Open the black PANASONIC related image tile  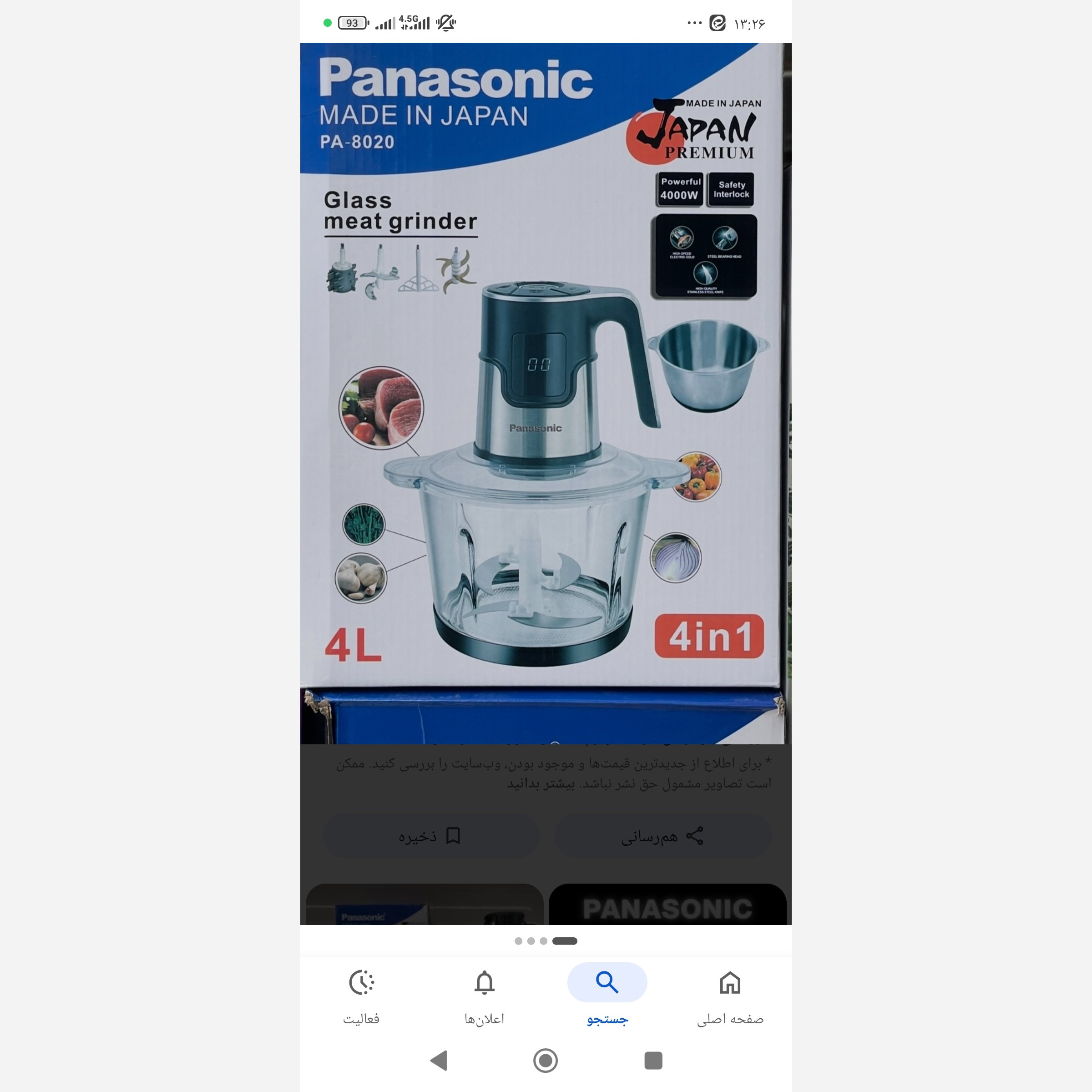(x=667, y=905)
